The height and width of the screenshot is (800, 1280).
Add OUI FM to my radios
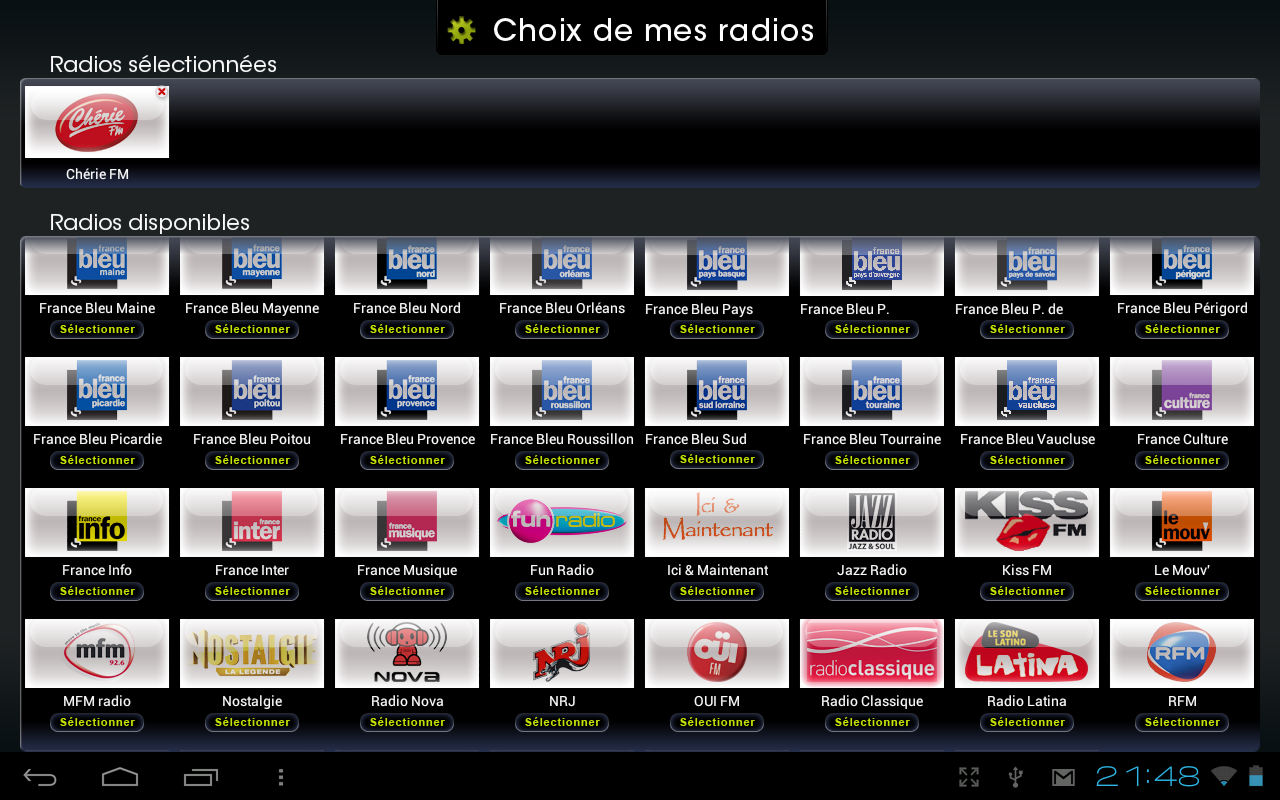click(717, 722)
